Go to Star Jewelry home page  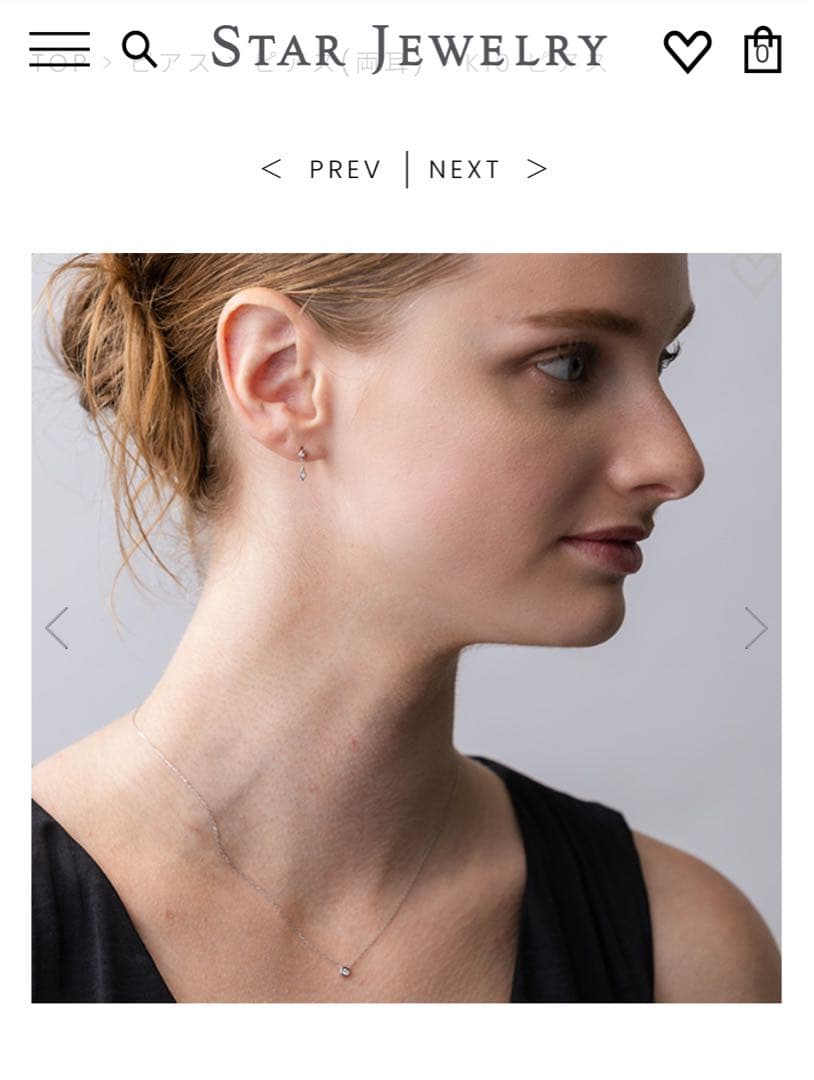[409, 48]
